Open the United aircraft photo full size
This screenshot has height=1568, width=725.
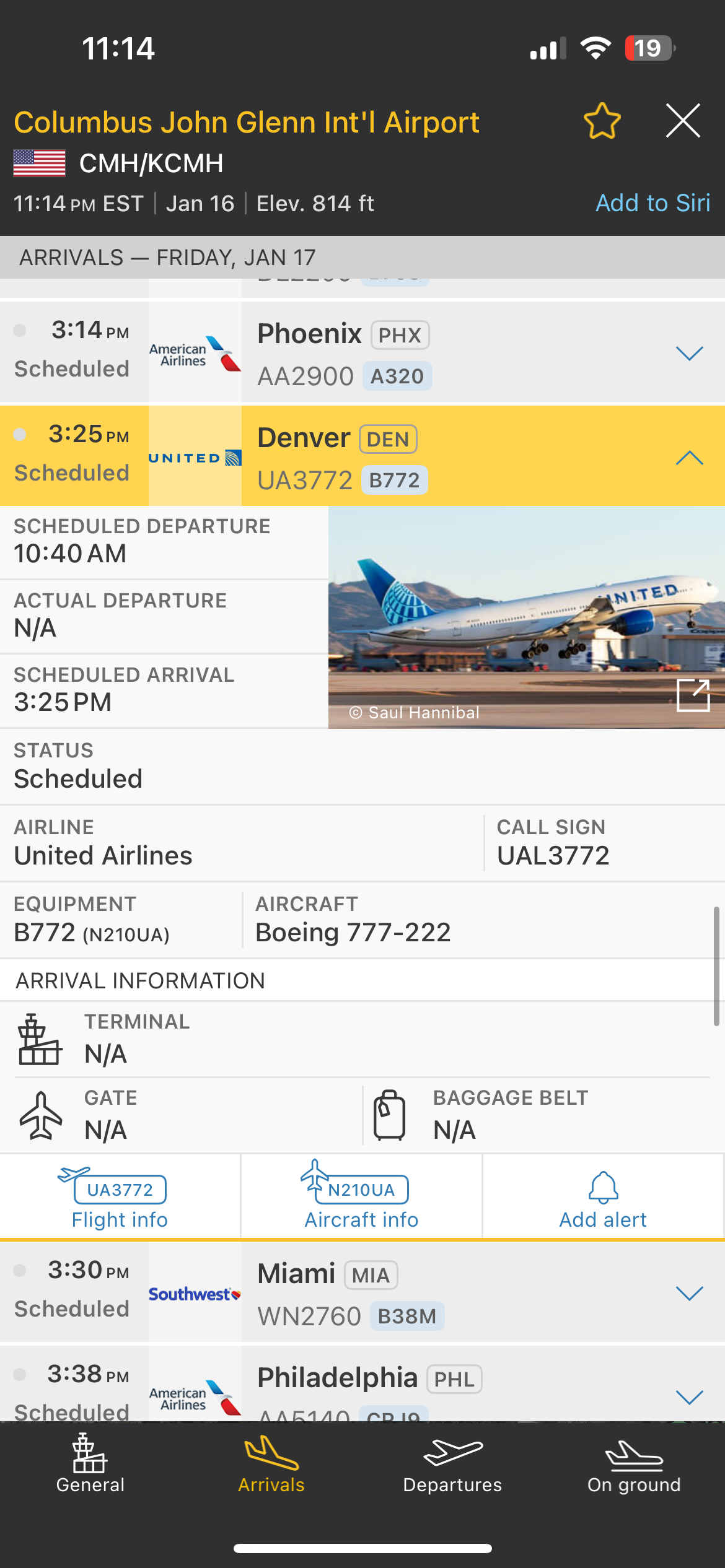tap(693, 695)
